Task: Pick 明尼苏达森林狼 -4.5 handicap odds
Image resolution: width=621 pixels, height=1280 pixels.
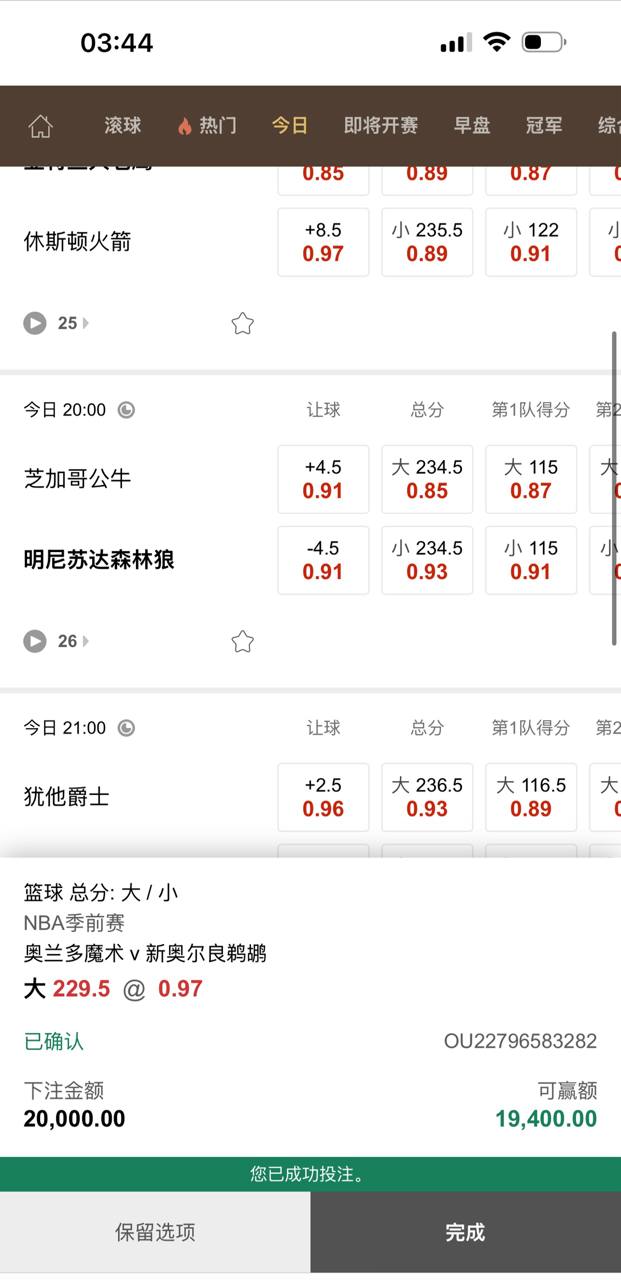Action: click(x=323, y=560)
